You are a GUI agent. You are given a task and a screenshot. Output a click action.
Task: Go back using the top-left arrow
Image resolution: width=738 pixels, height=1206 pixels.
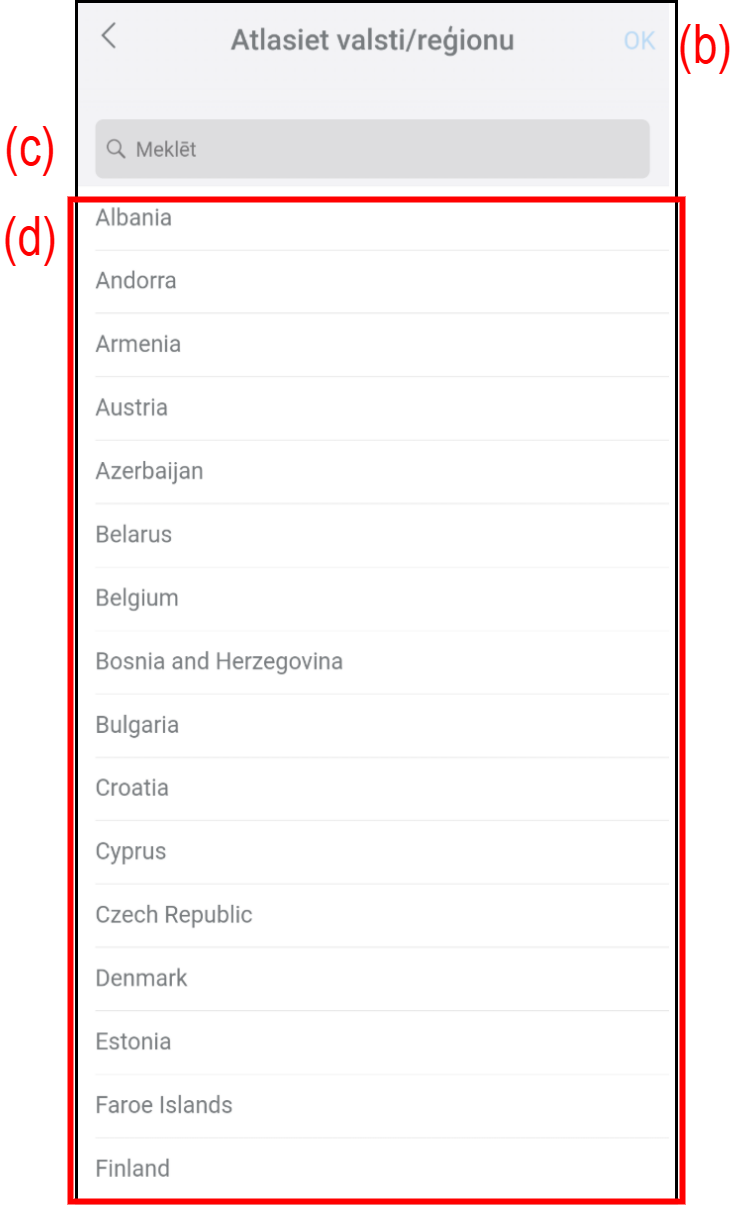109,37
